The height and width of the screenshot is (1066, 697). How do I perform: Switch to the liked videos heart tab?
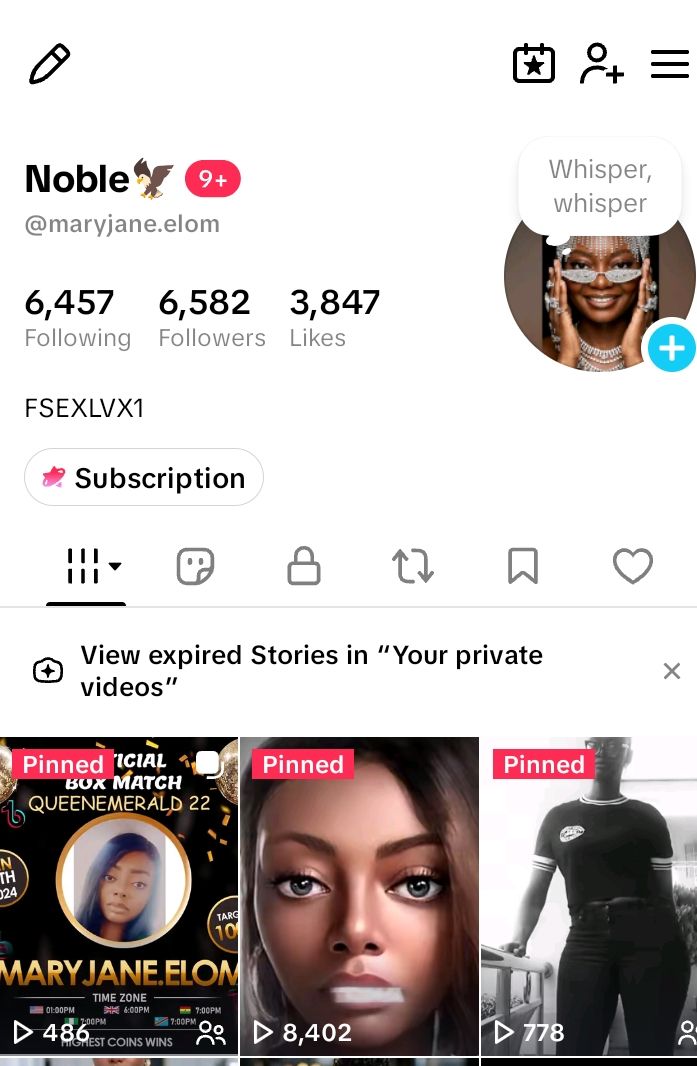coord(632,566)
